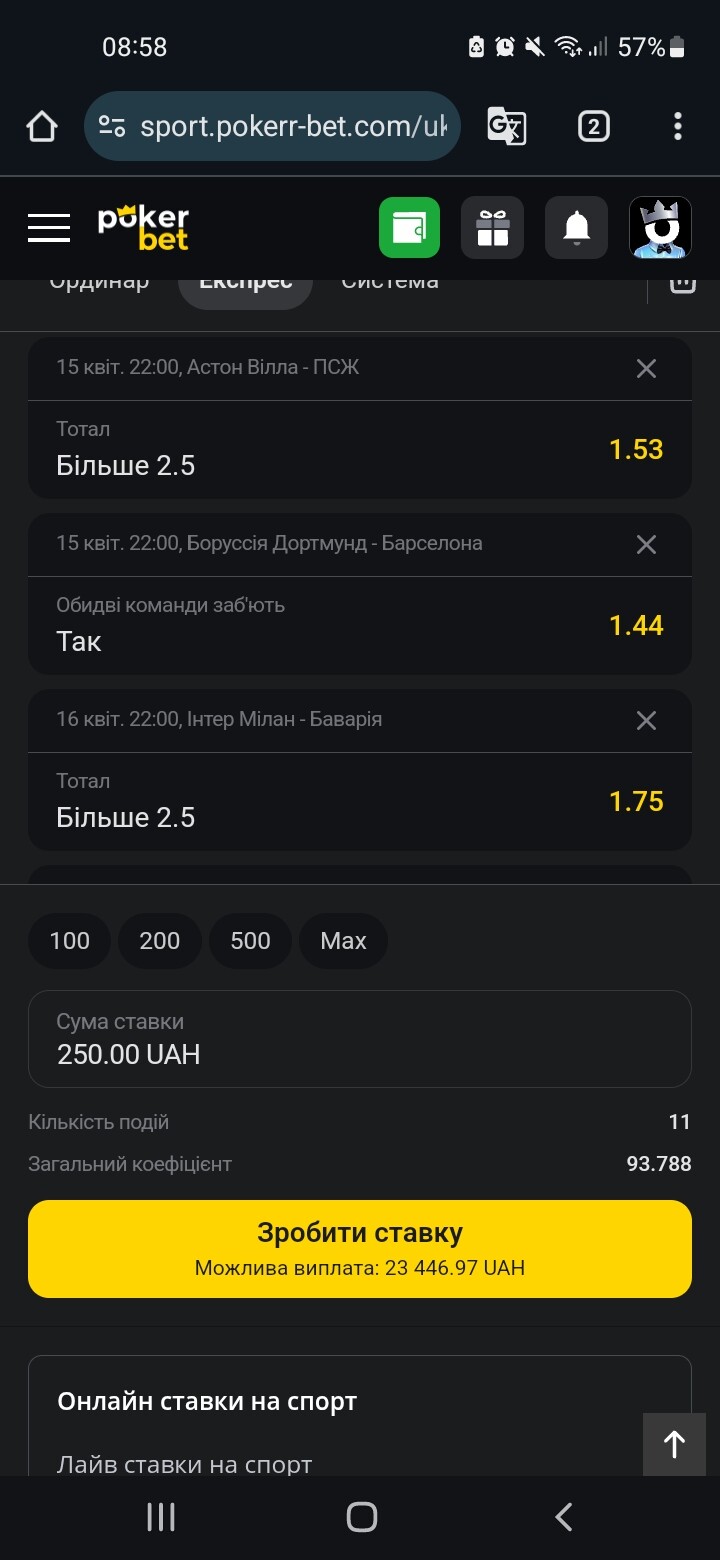Open the profile avatar
This screenshot has height=1560, width=720.
click(660, 228)
